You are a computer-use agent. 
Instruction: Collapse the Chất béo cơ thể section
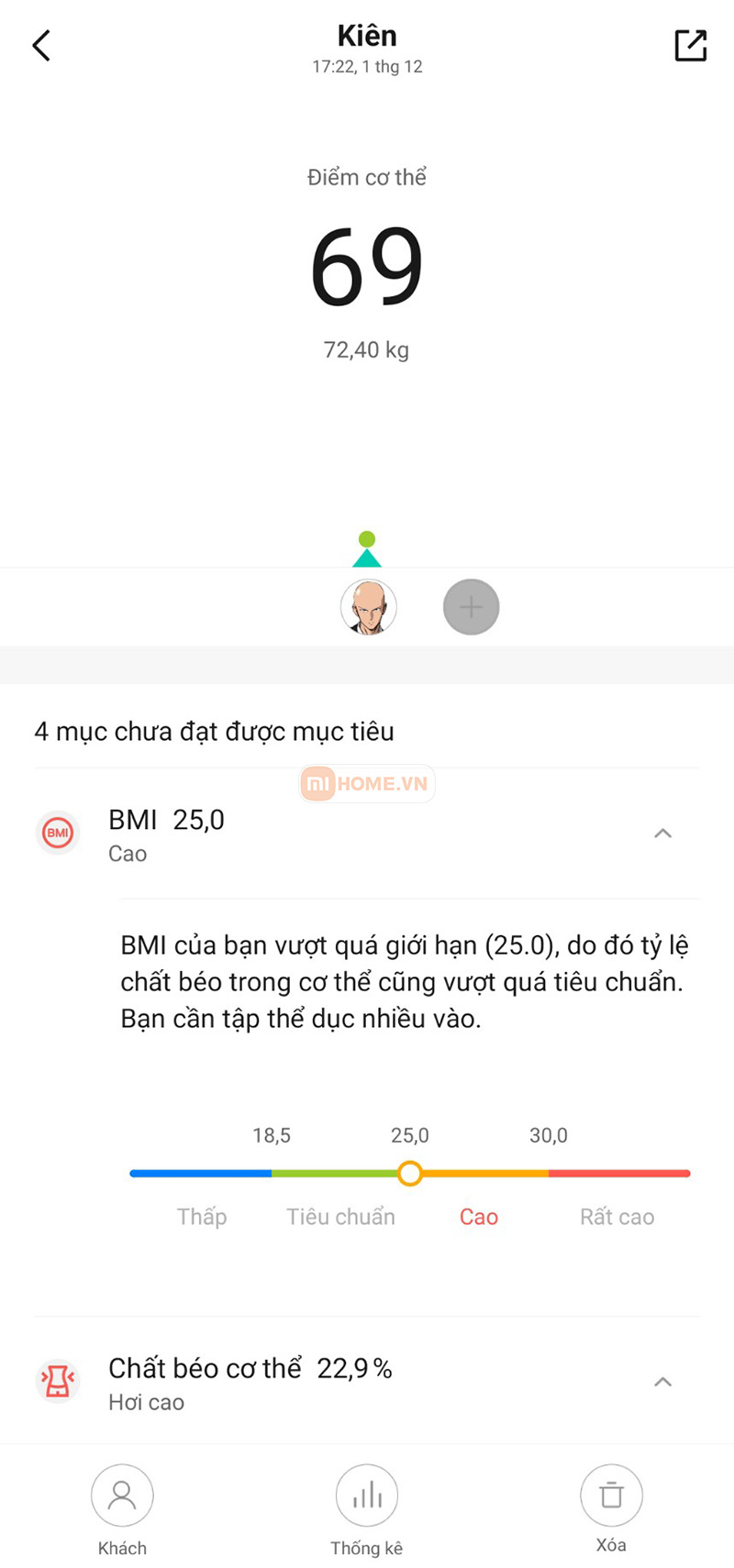662,1382
